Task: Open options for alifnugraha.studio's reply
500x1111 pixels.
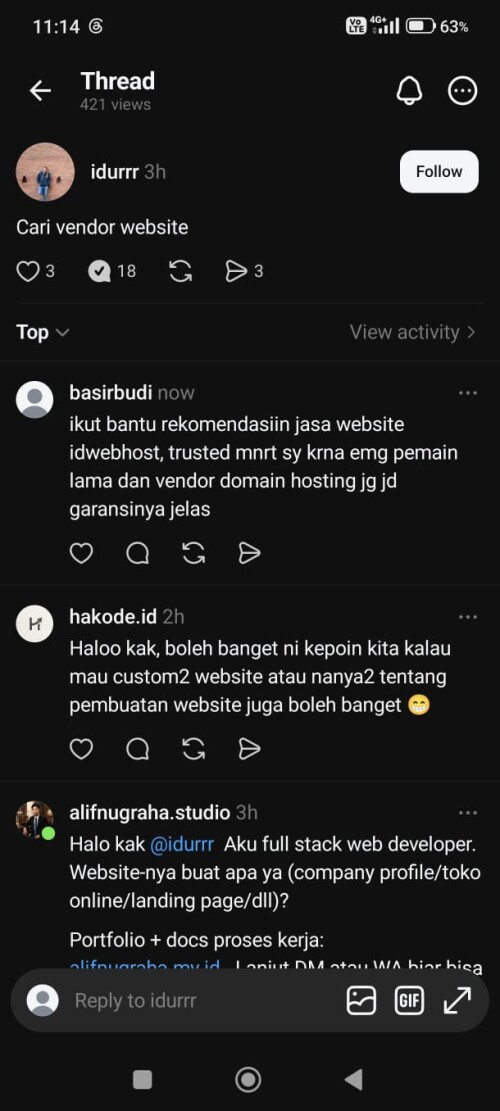Action: pos(467,813)
